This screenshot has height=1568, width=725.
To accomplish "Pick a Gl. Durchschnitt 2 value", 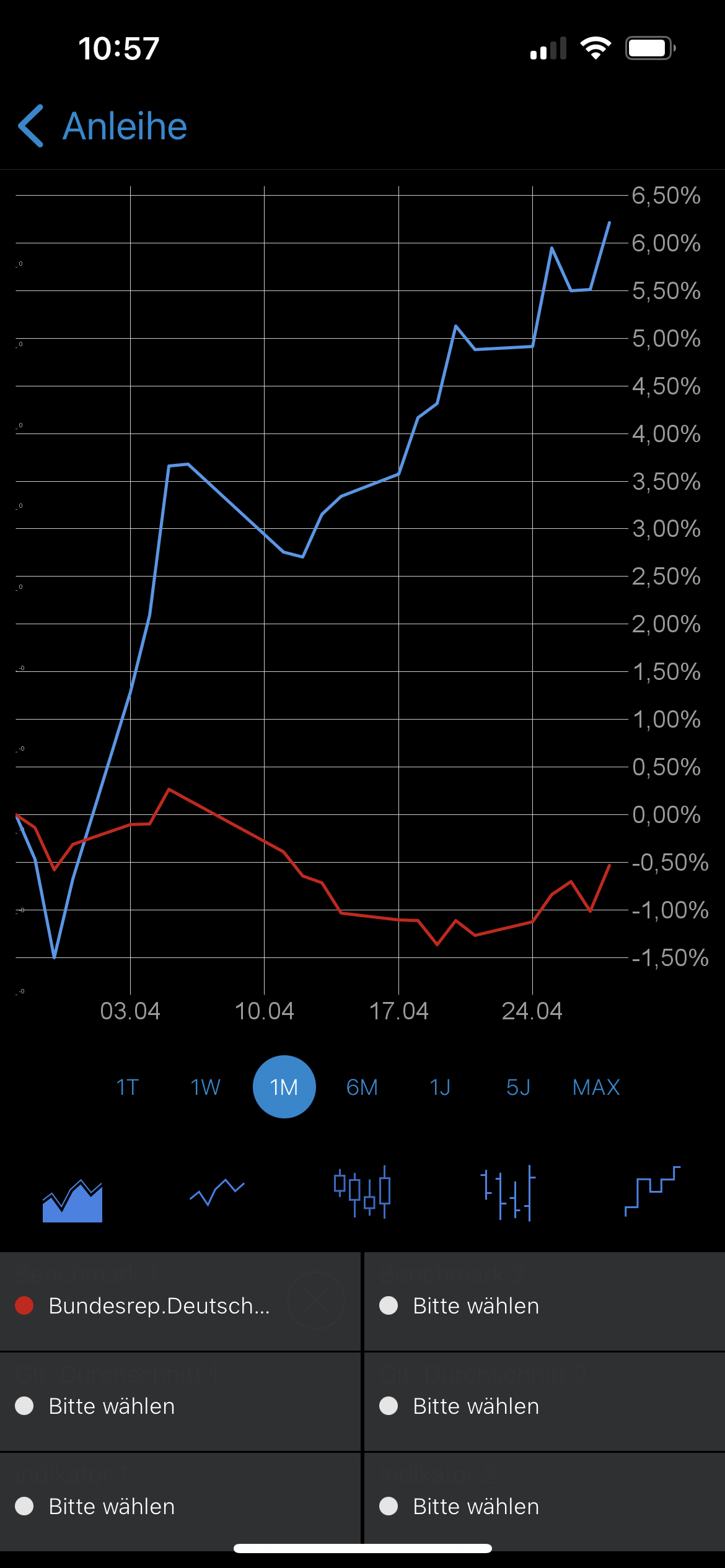I will click(x=544, y=1406).
